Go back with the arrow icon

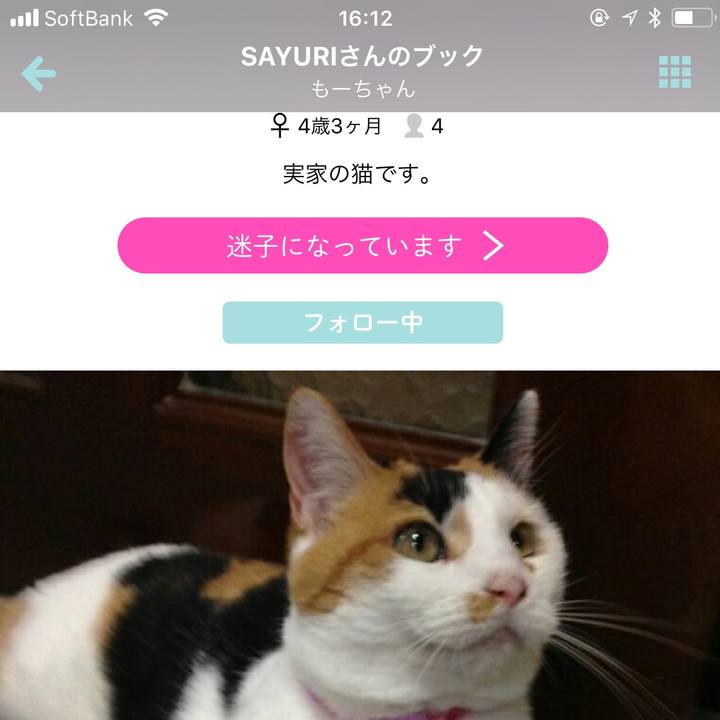(39, 73)
